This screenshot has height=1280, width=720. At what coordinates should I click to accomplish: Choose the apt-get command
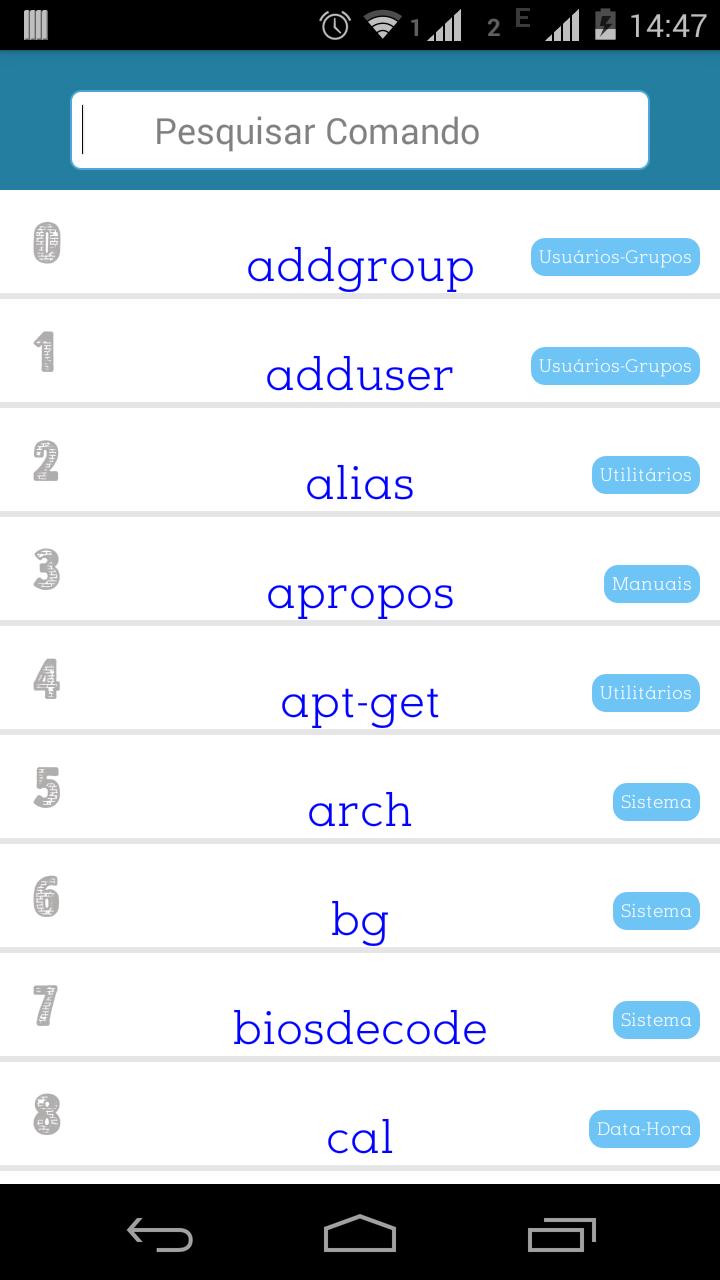[360, 701]
